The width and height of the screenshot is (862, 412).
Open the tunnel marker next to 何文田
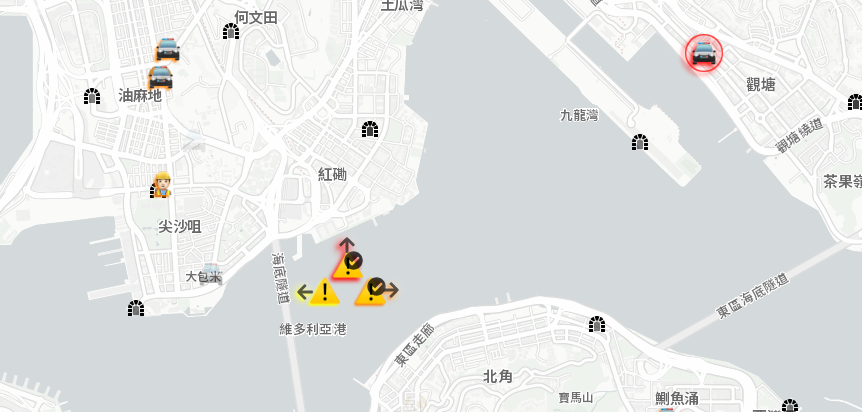(x=231, y=32)
